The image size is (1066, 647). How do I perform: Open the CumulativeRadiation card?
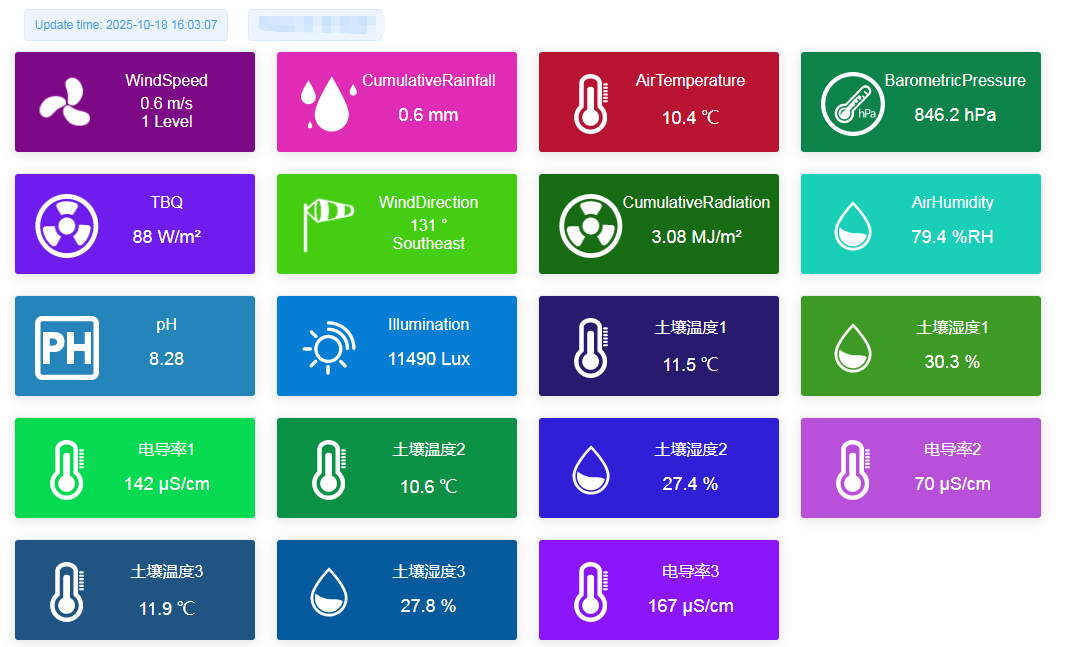click(x=659, y=224)
